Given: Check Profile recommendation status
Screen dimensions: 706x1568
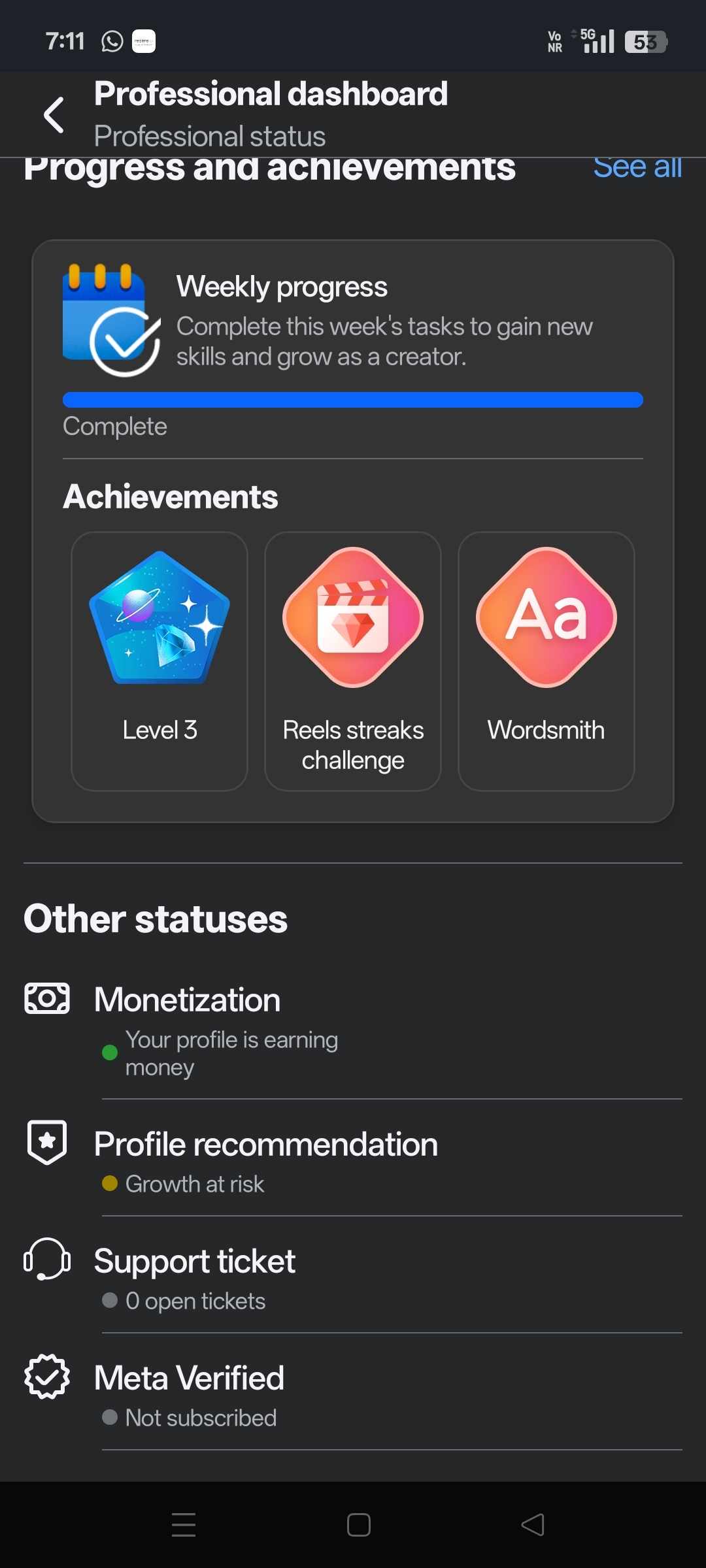Looking at the screenshot, I should coord(353,1160).
